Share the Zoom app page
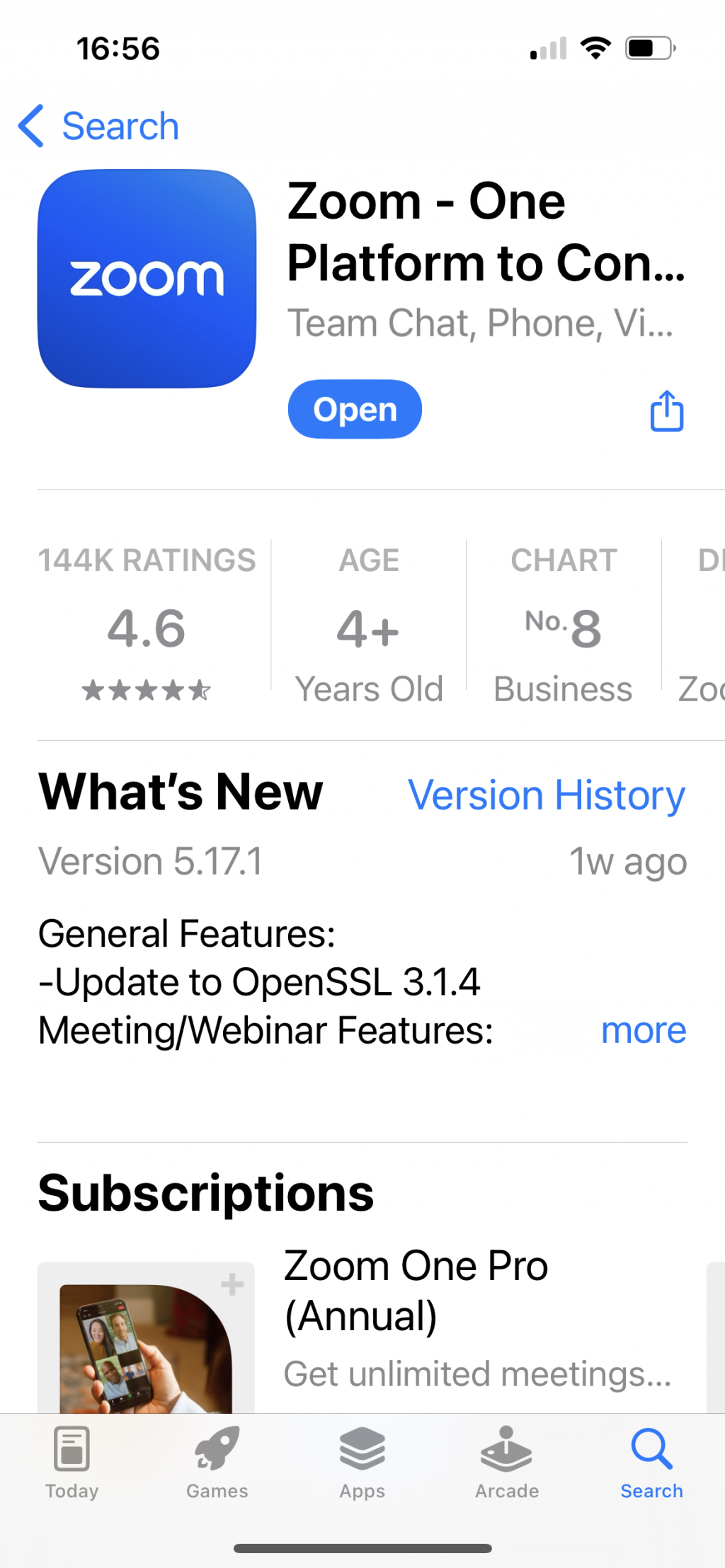 666,410
